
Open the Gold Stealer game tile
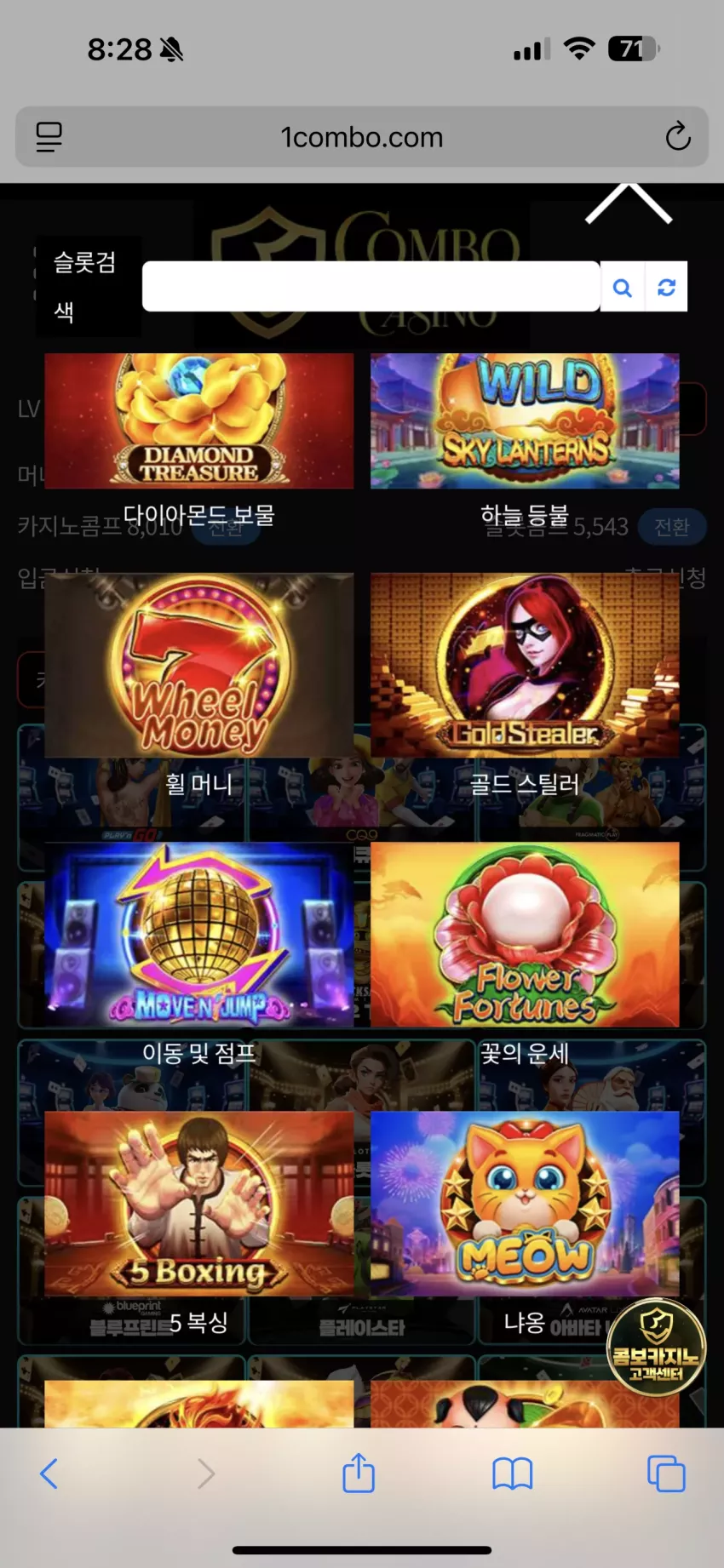pos(525,665)
